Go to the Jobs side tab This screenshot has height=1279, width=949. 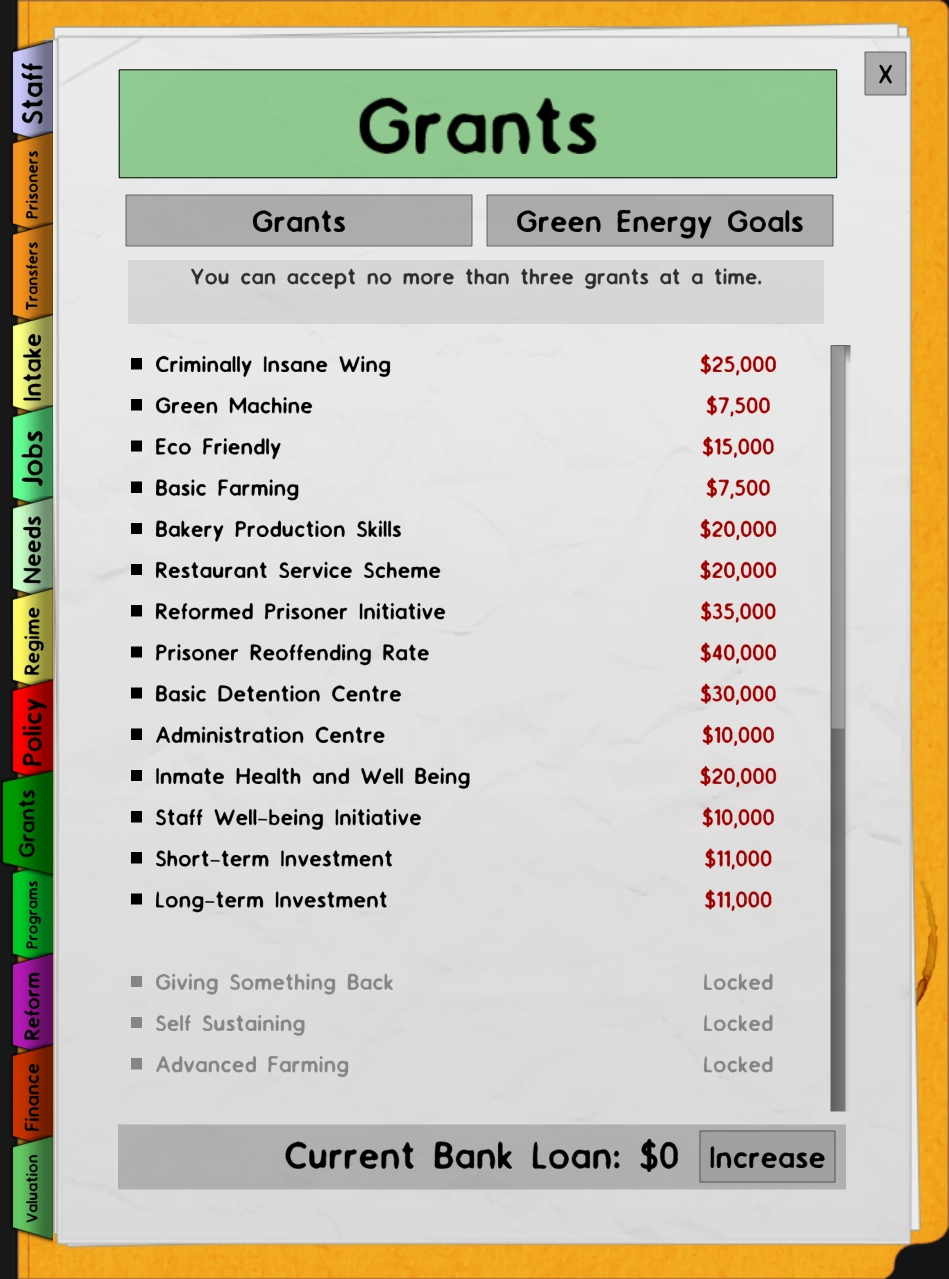[x=32, y=457]
